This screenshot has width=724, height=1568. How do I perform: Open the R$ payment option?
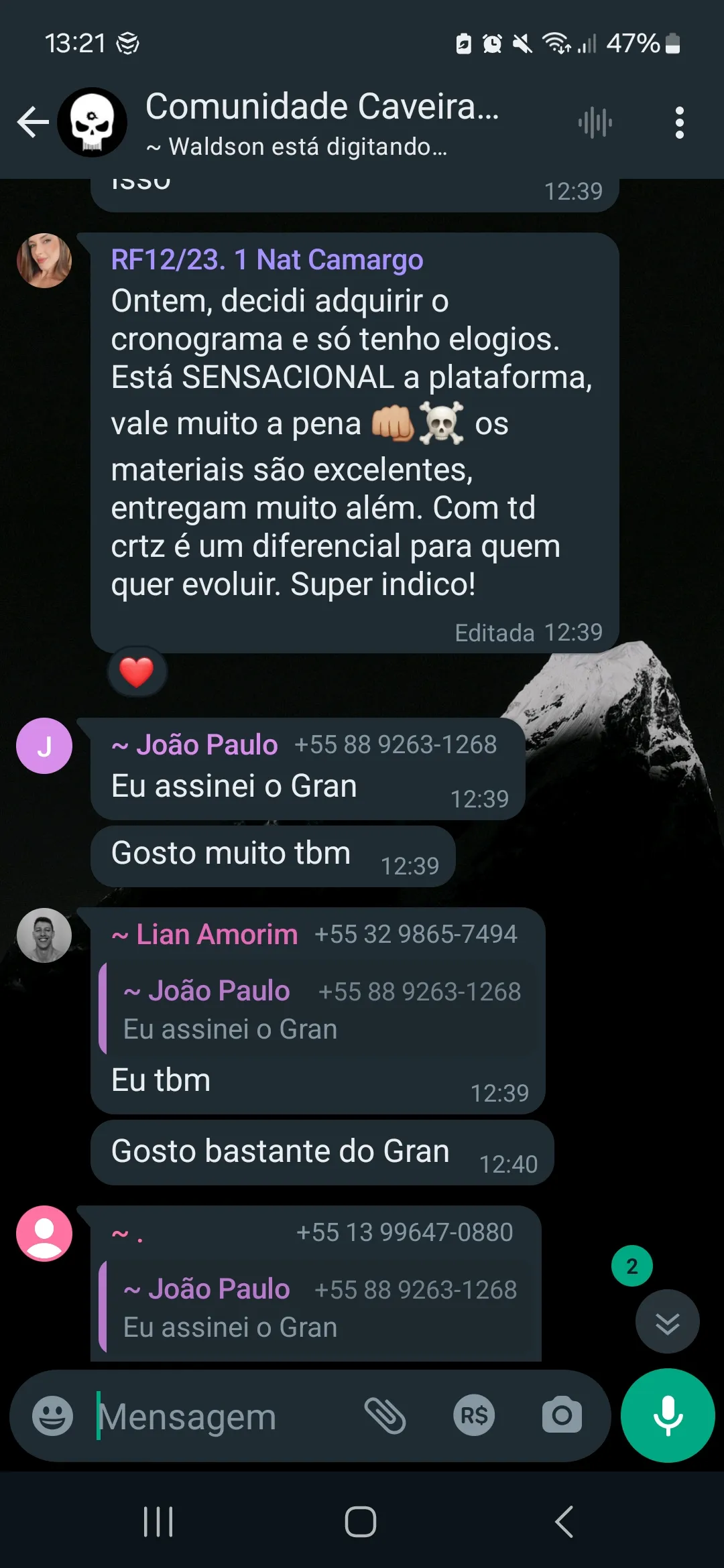(x=474, y=1416)
